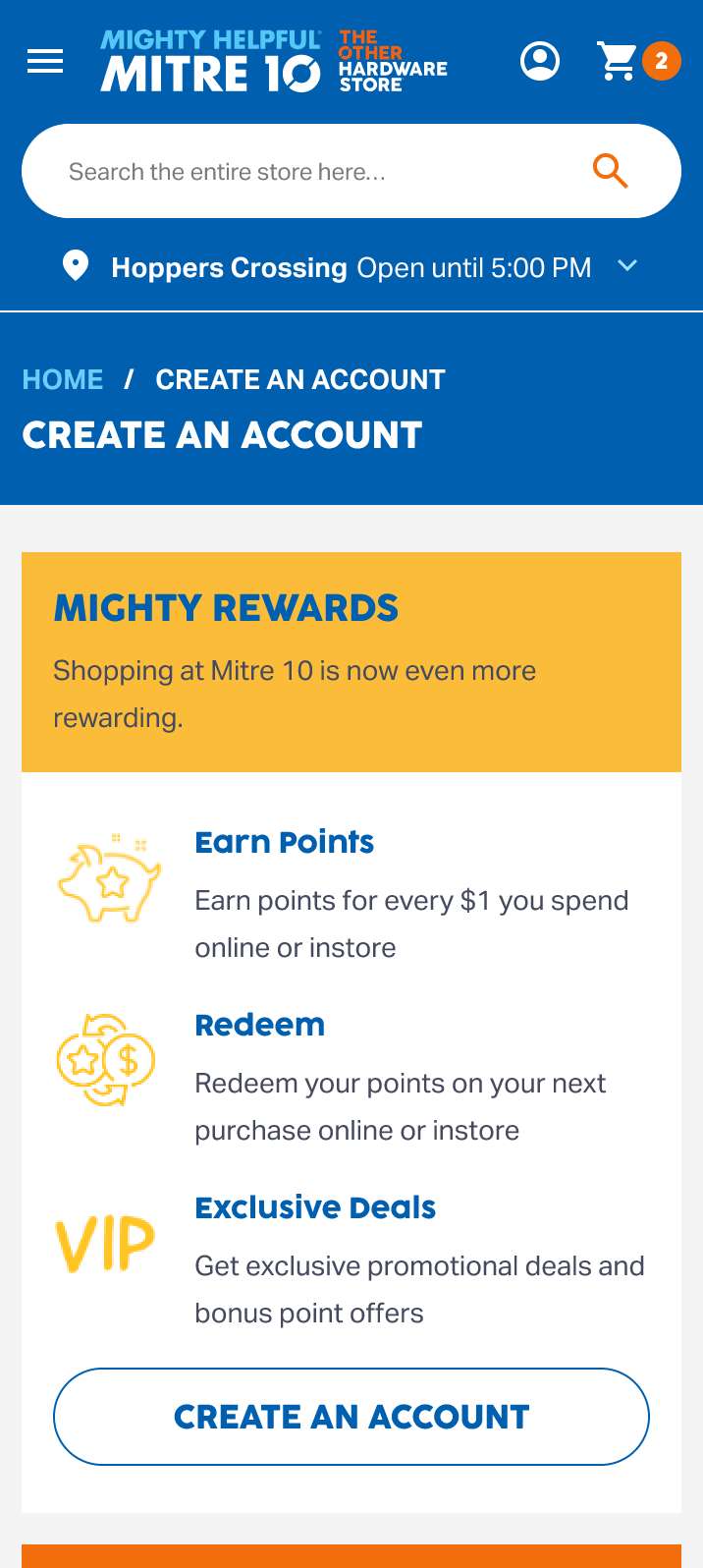
Task: Focus the store search field
Action: point(314,172)
